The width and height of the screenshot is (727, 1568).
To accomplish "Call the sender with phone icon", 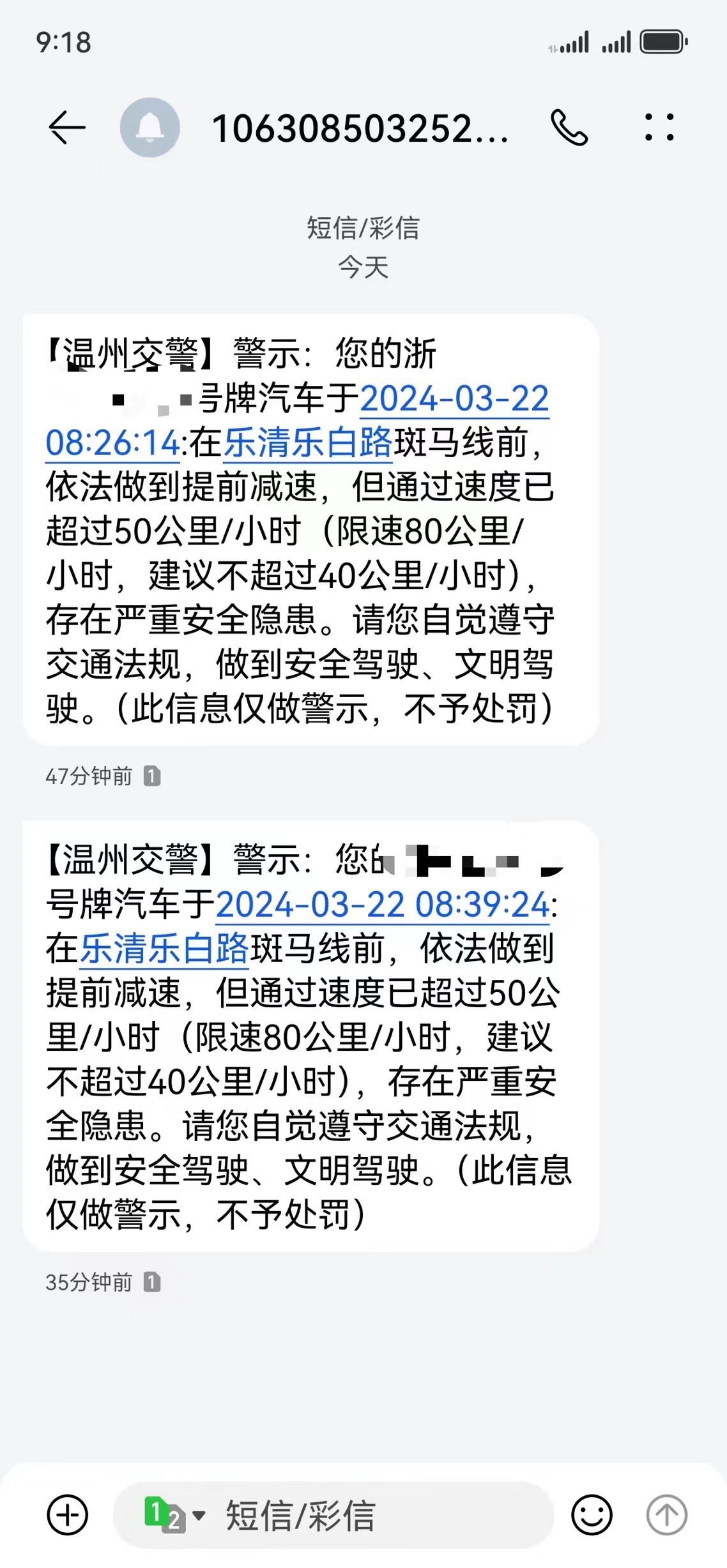I will pos(569,128).
